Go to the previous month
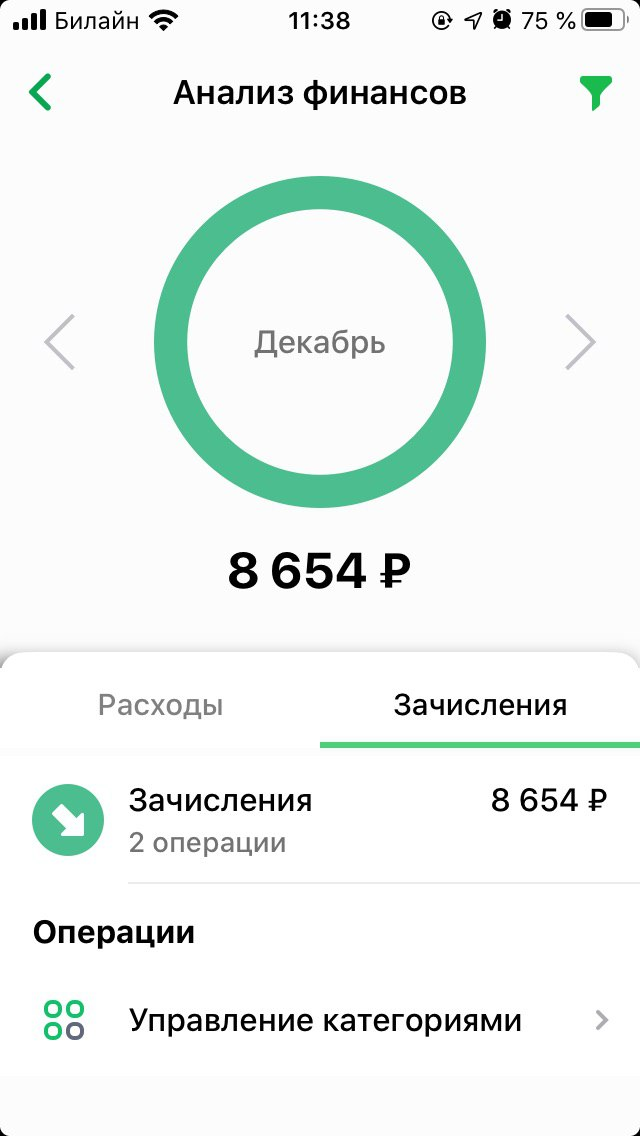This screenshot has width=640, height=1136. tap(59, 342)
